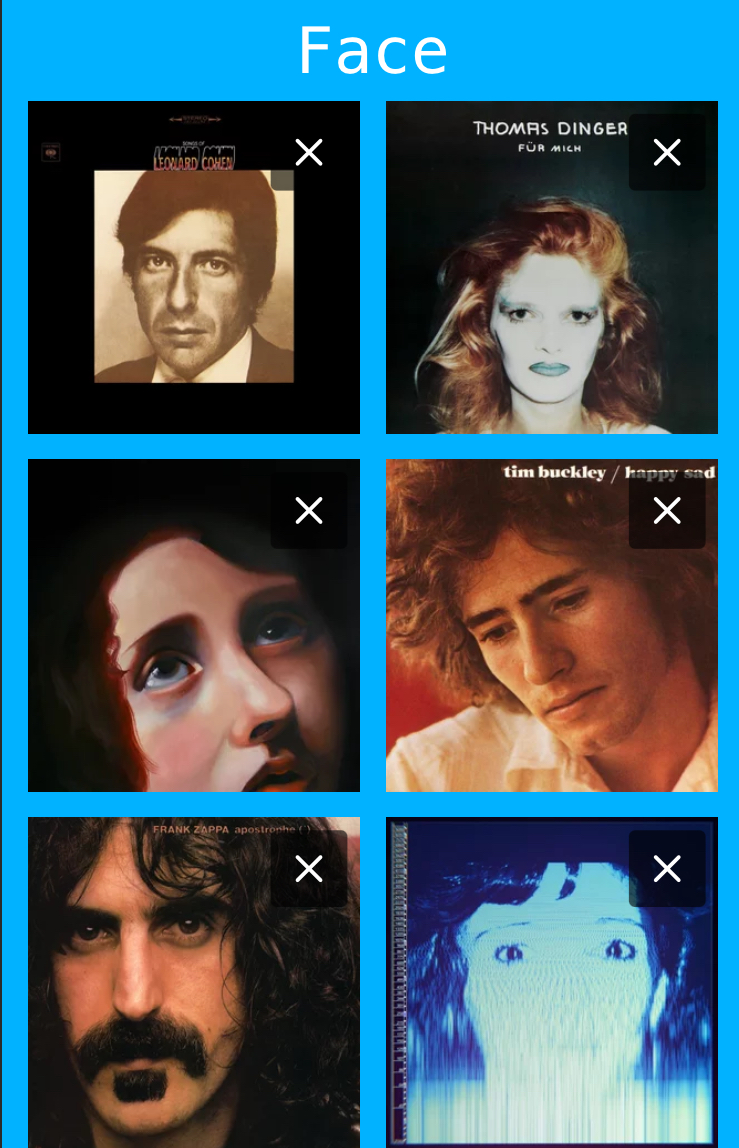This screenshot has height=1148, width=739.
Task: Remove the blue glitched face cover
Action: point(667,869)
